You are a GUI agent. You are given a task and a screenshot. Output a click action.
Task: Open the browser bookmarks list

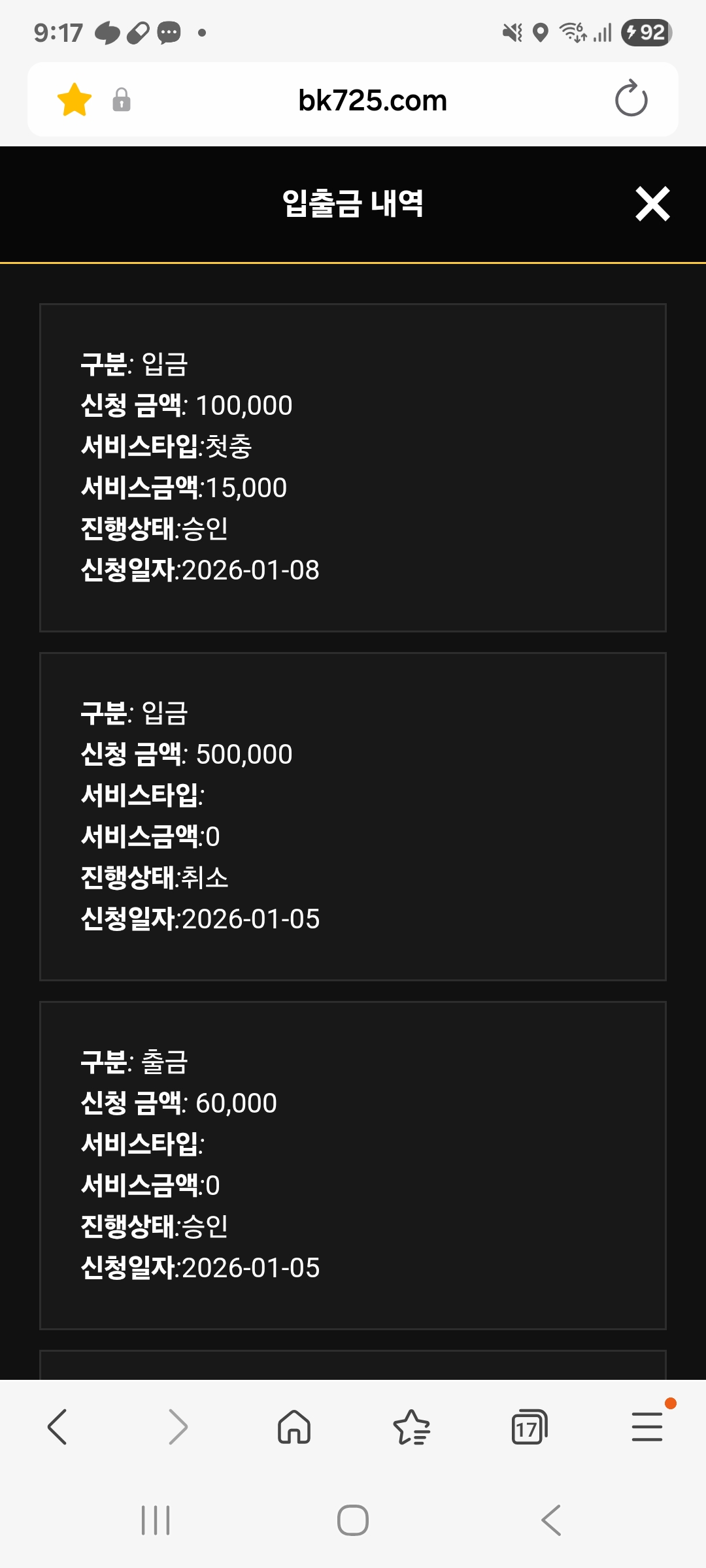tap(411, 1427)
